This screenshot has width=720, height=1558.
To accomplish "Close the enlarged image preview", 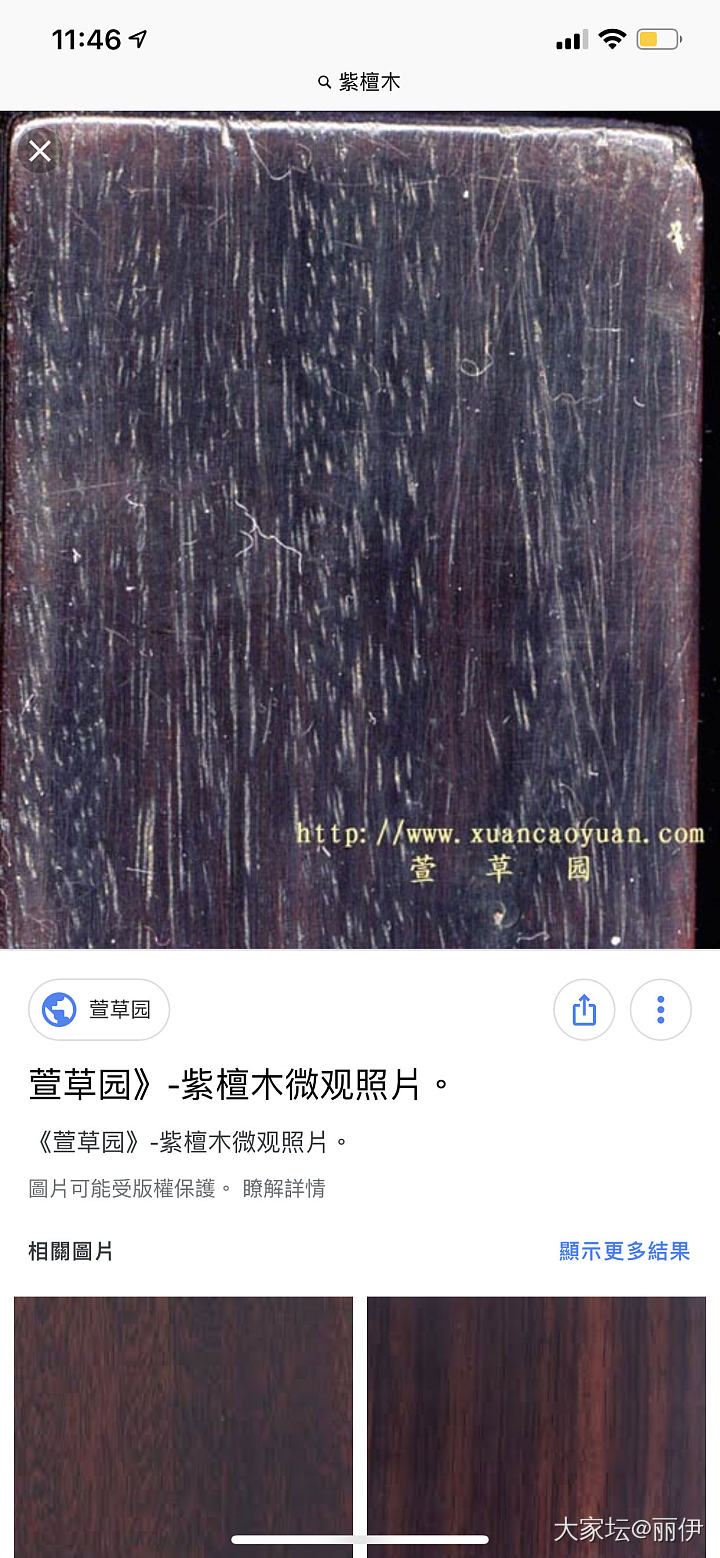I will pos(40,151).
